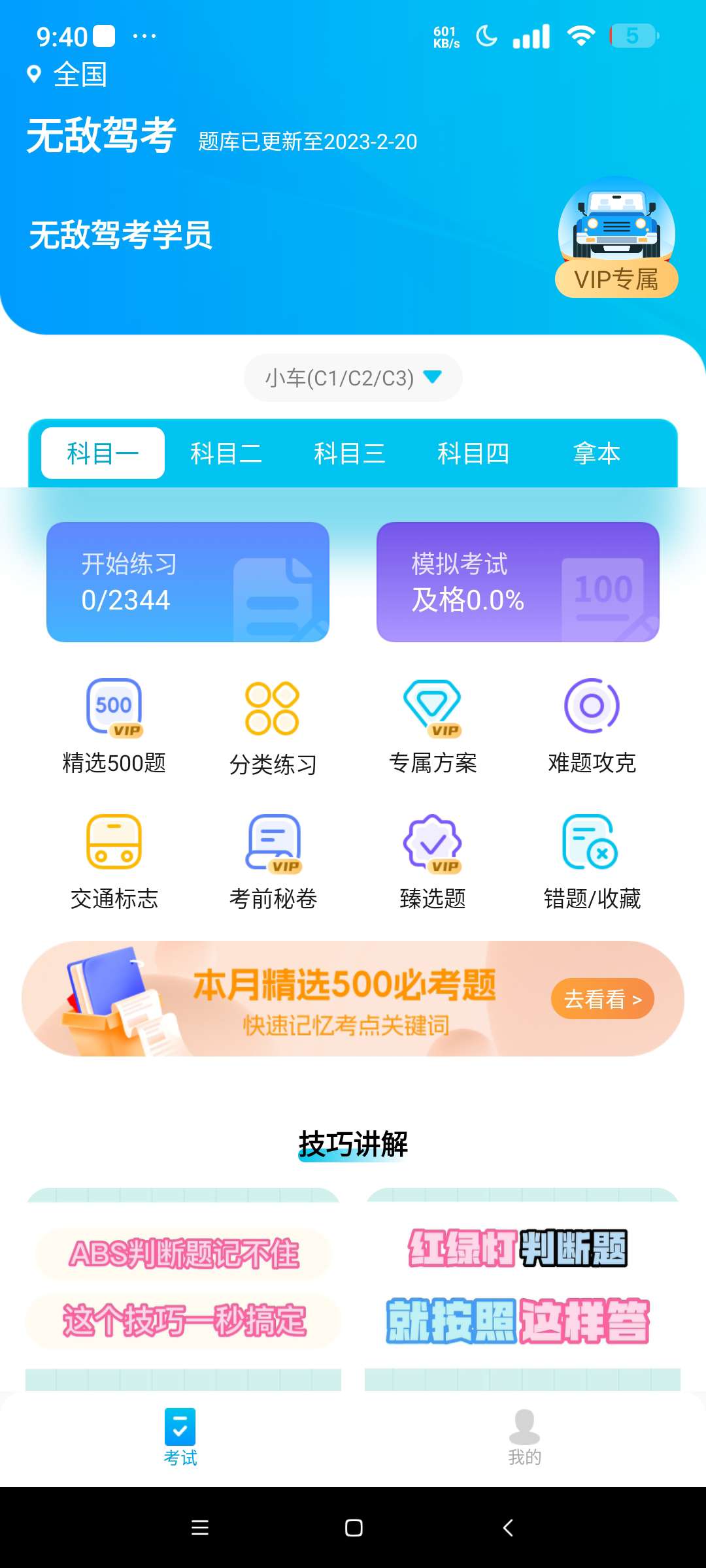Expand the 小车(C1/C2/C3) vehicle dropdown
The width and height of the screenshot is (706, 1568).
pos(353,377)
